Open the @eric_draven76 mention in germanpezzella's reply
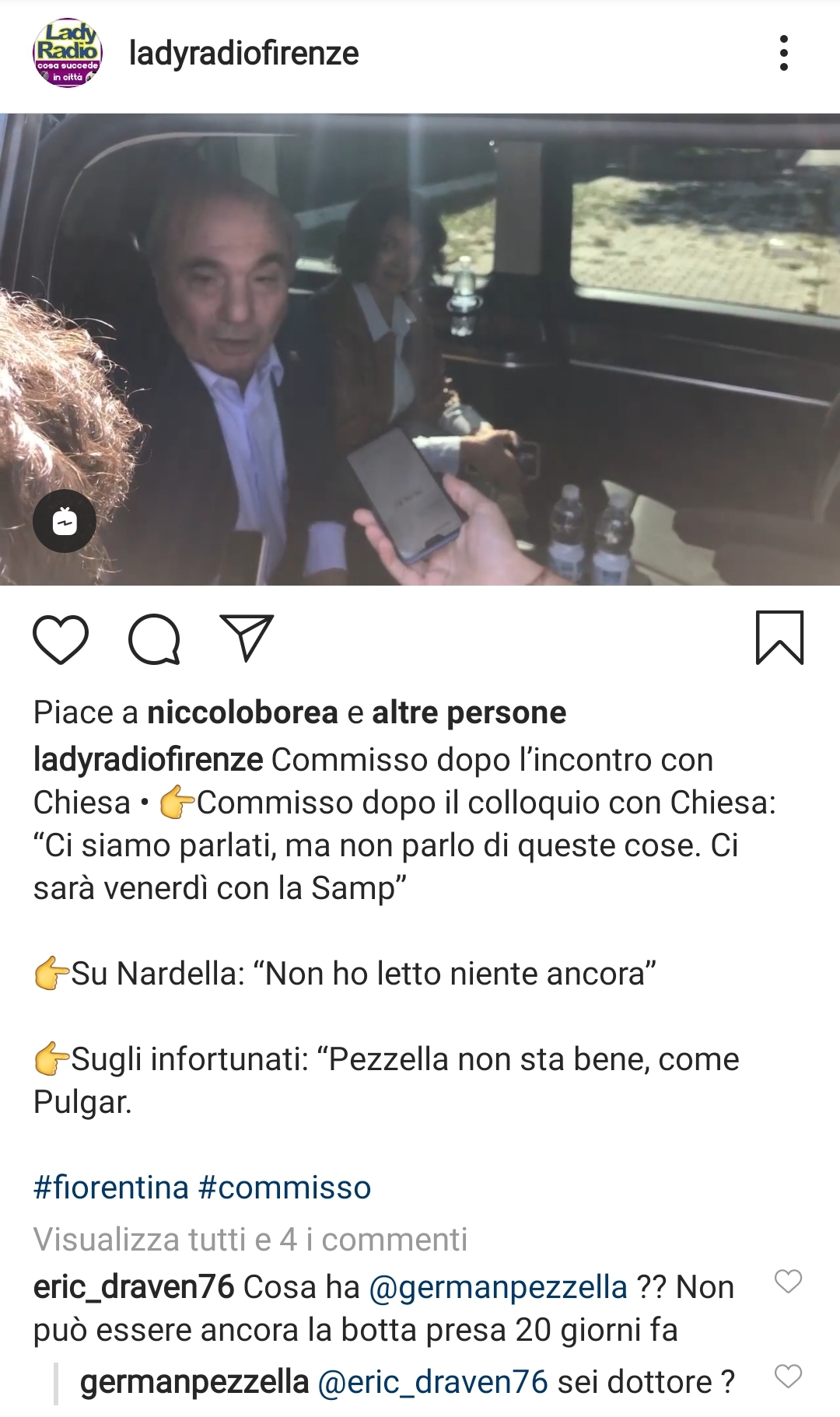This screenshot has width=840, height=1417. coord(433,1382)
